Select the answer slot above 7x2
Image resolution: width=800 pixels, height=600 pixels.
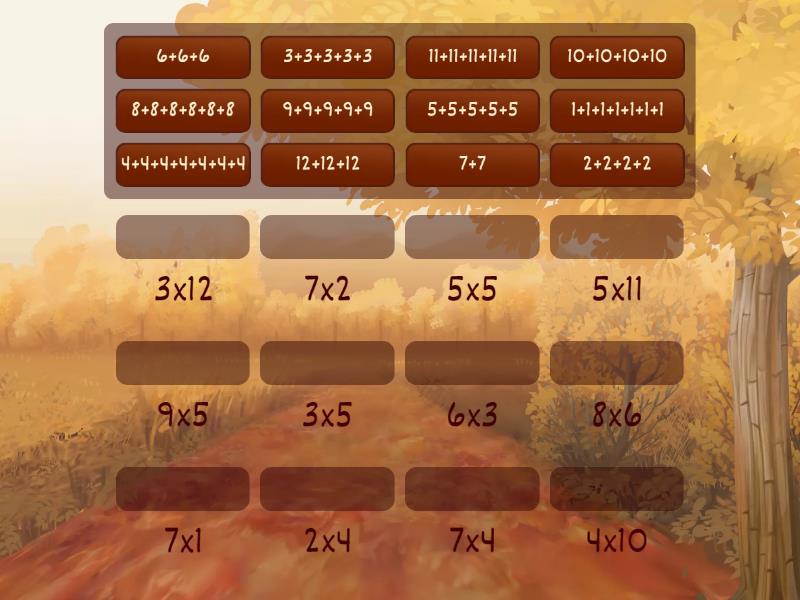tap(327, 237)
